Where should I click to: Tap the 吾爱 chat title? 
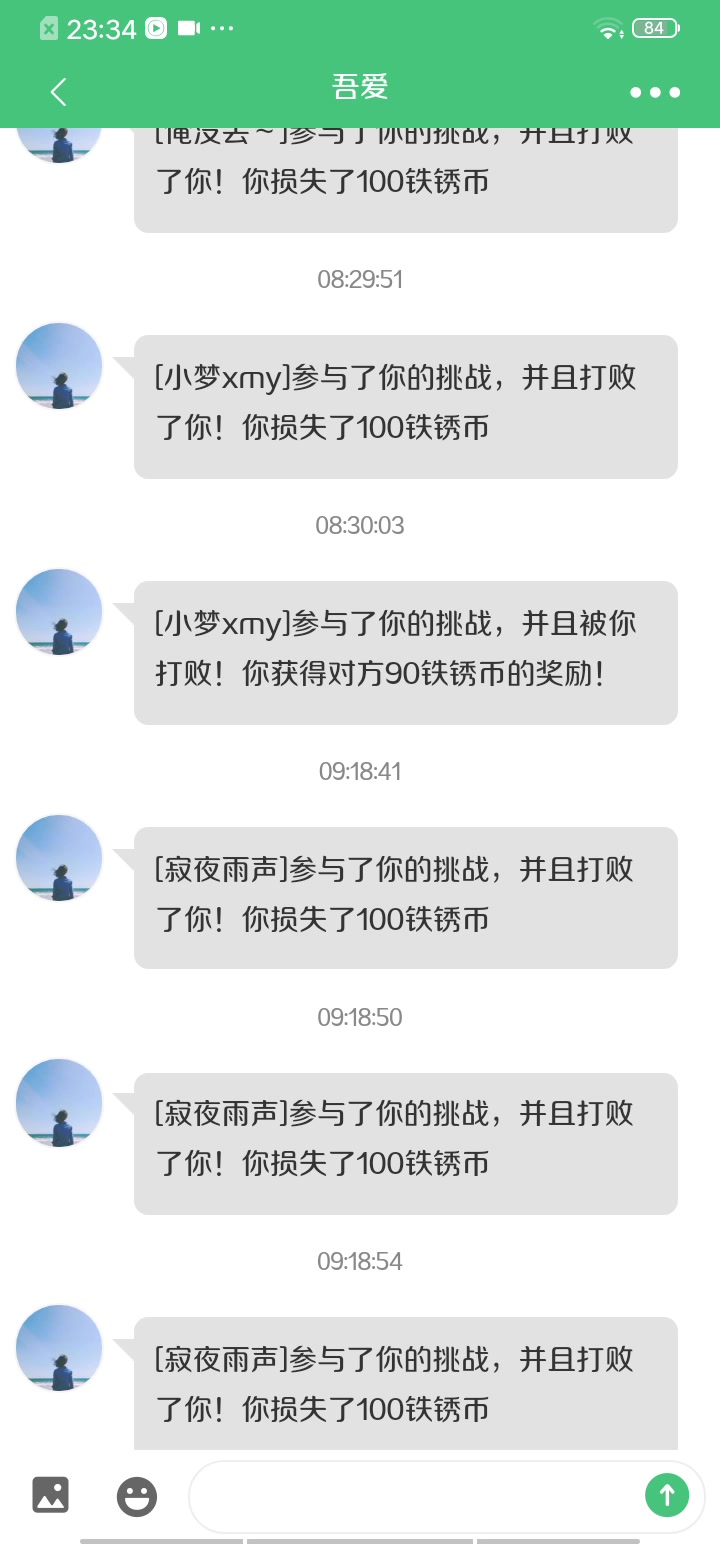tap(359, 88)
